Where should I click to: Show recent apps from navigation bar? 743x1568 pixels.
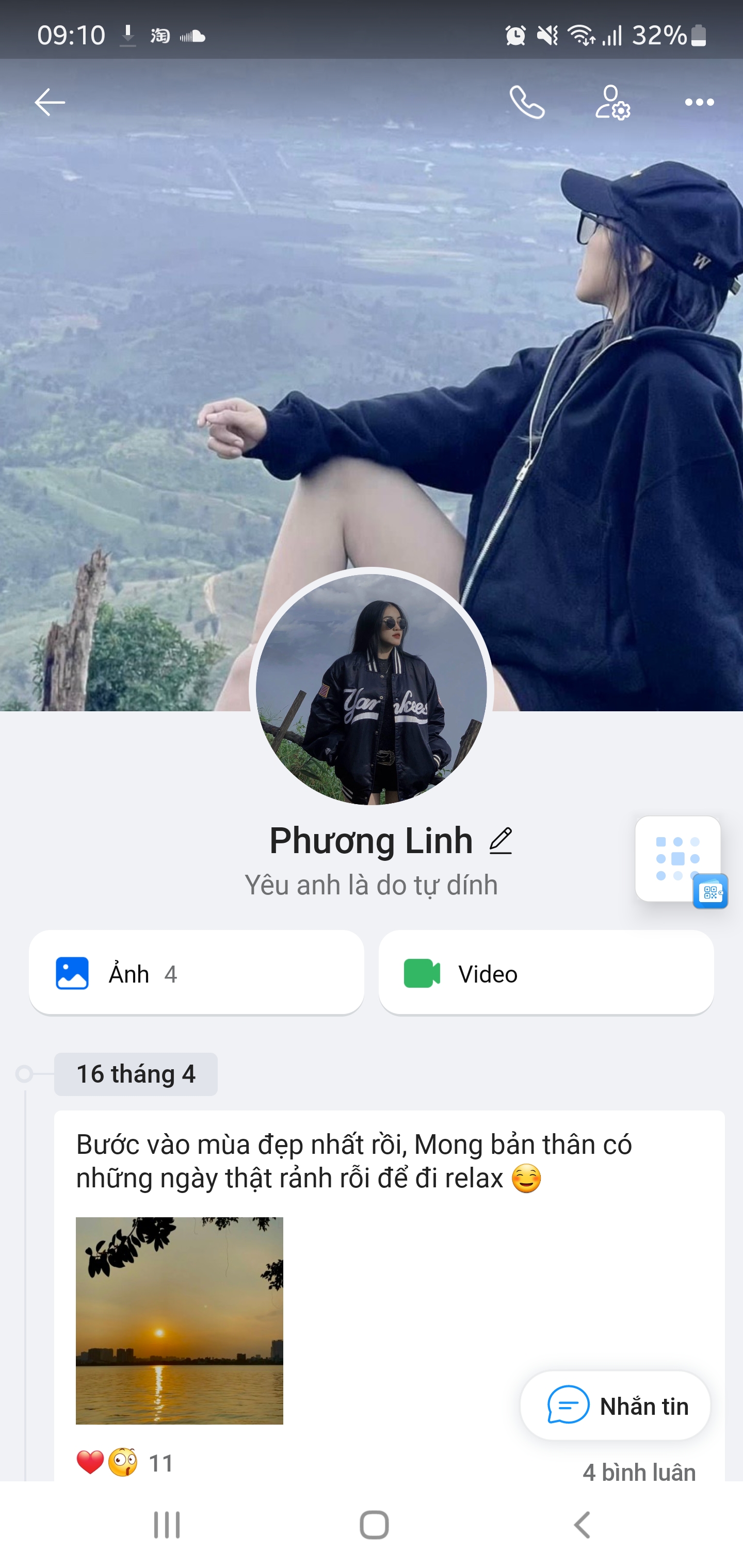click(167, 1525)
